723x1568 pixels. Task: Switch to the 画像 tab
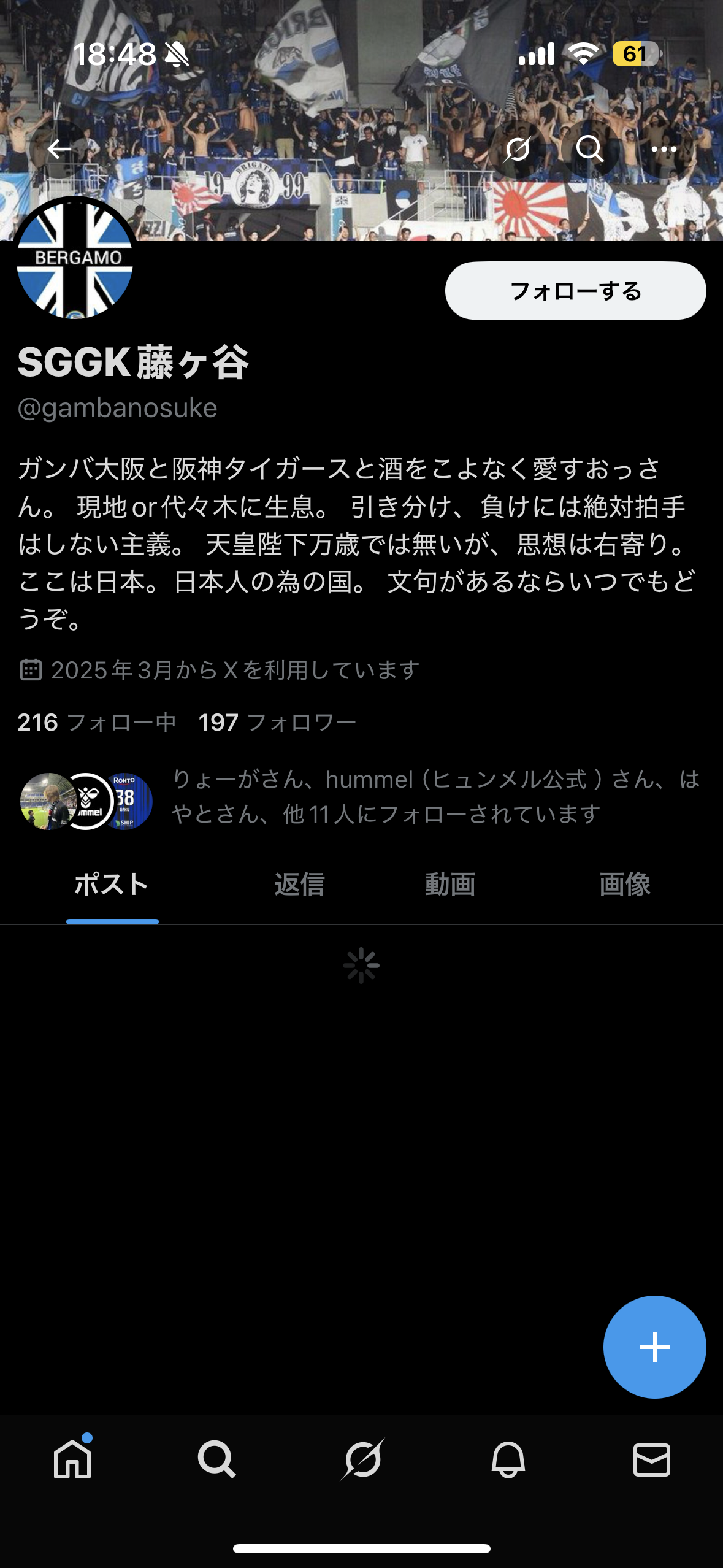(624, 885)
